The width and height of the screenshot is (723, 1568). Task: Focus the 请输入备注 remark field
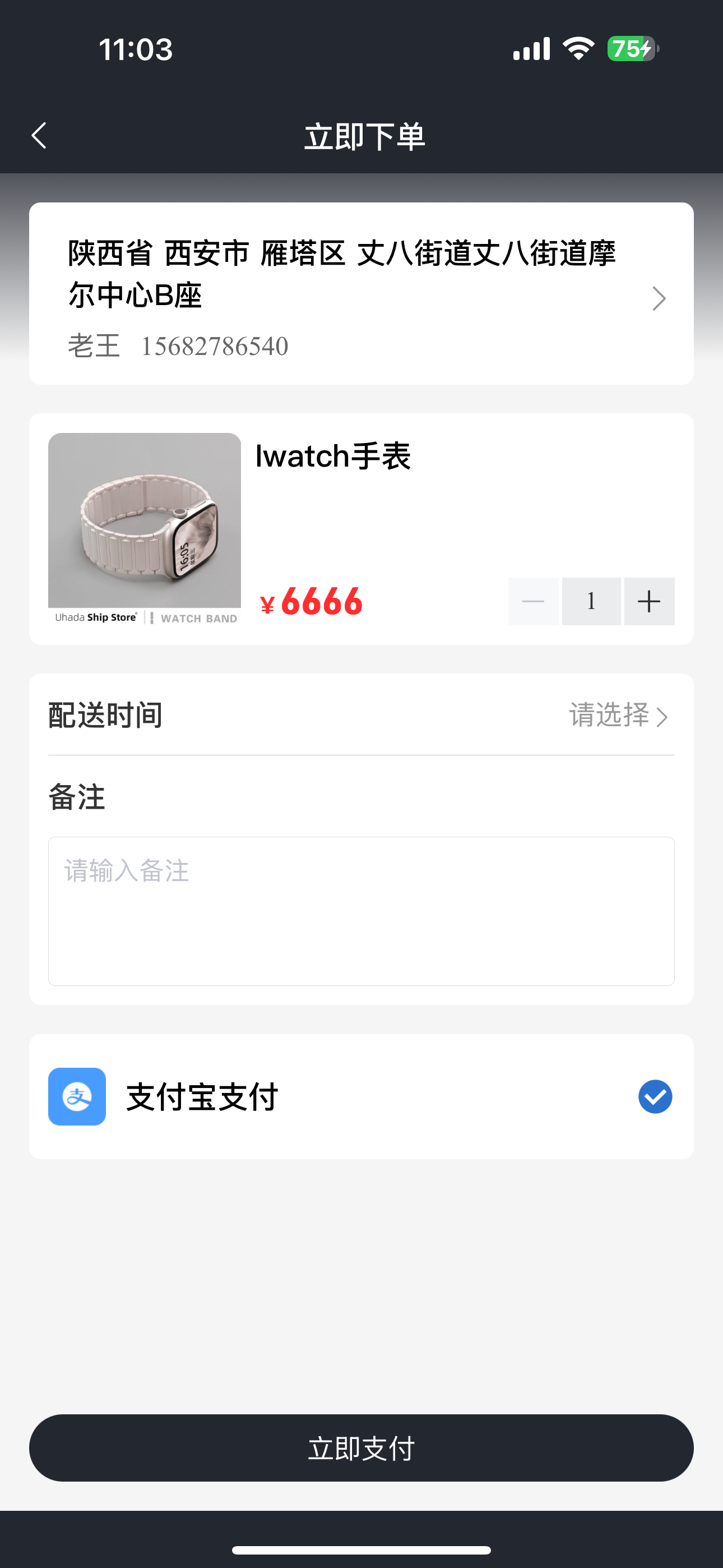click(x=361, y=911)
